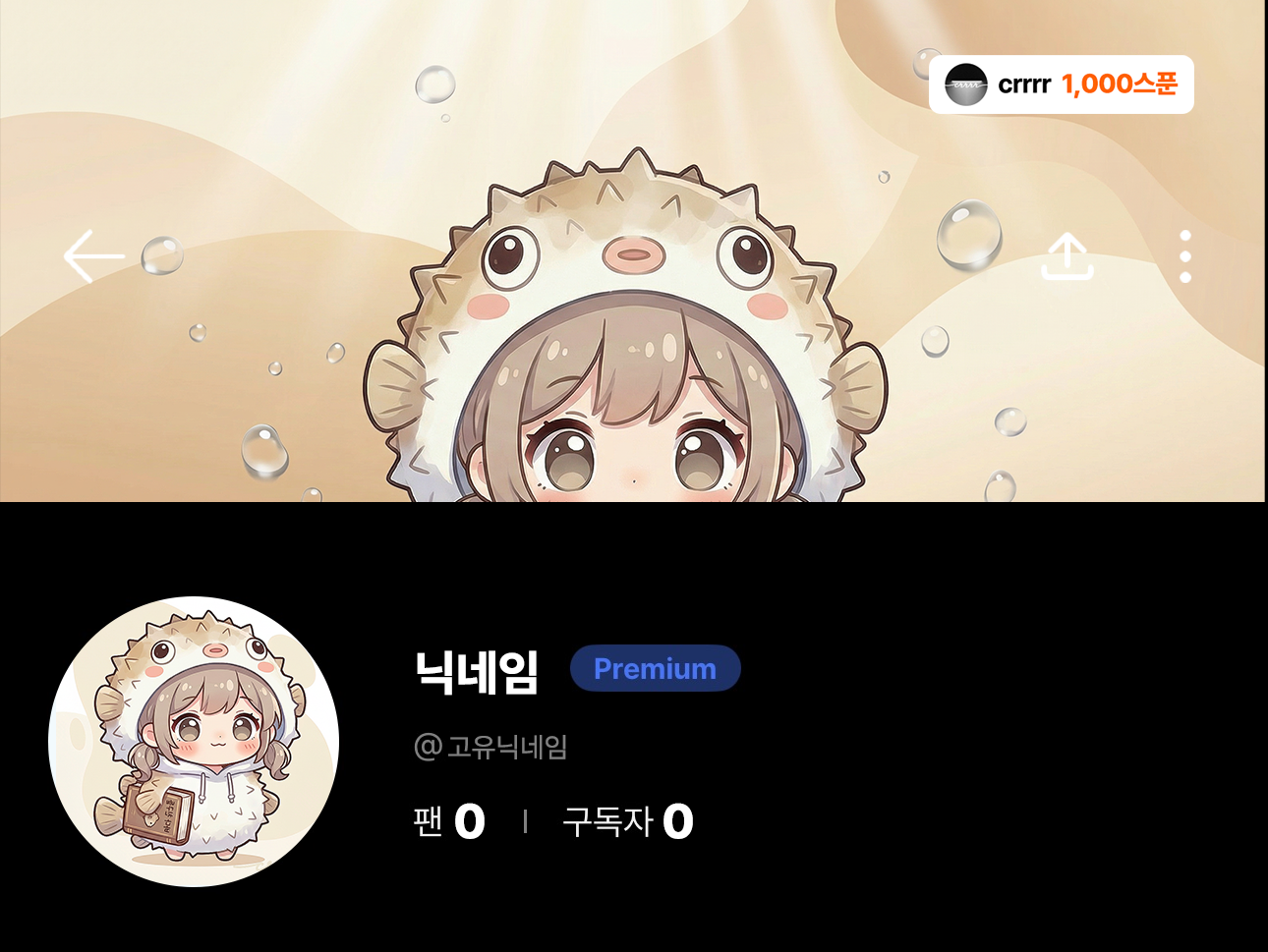The width and height of the screenshot is (1268, 952).
Task: Tap the Premium badge
Action: click(x=655, y=669)
